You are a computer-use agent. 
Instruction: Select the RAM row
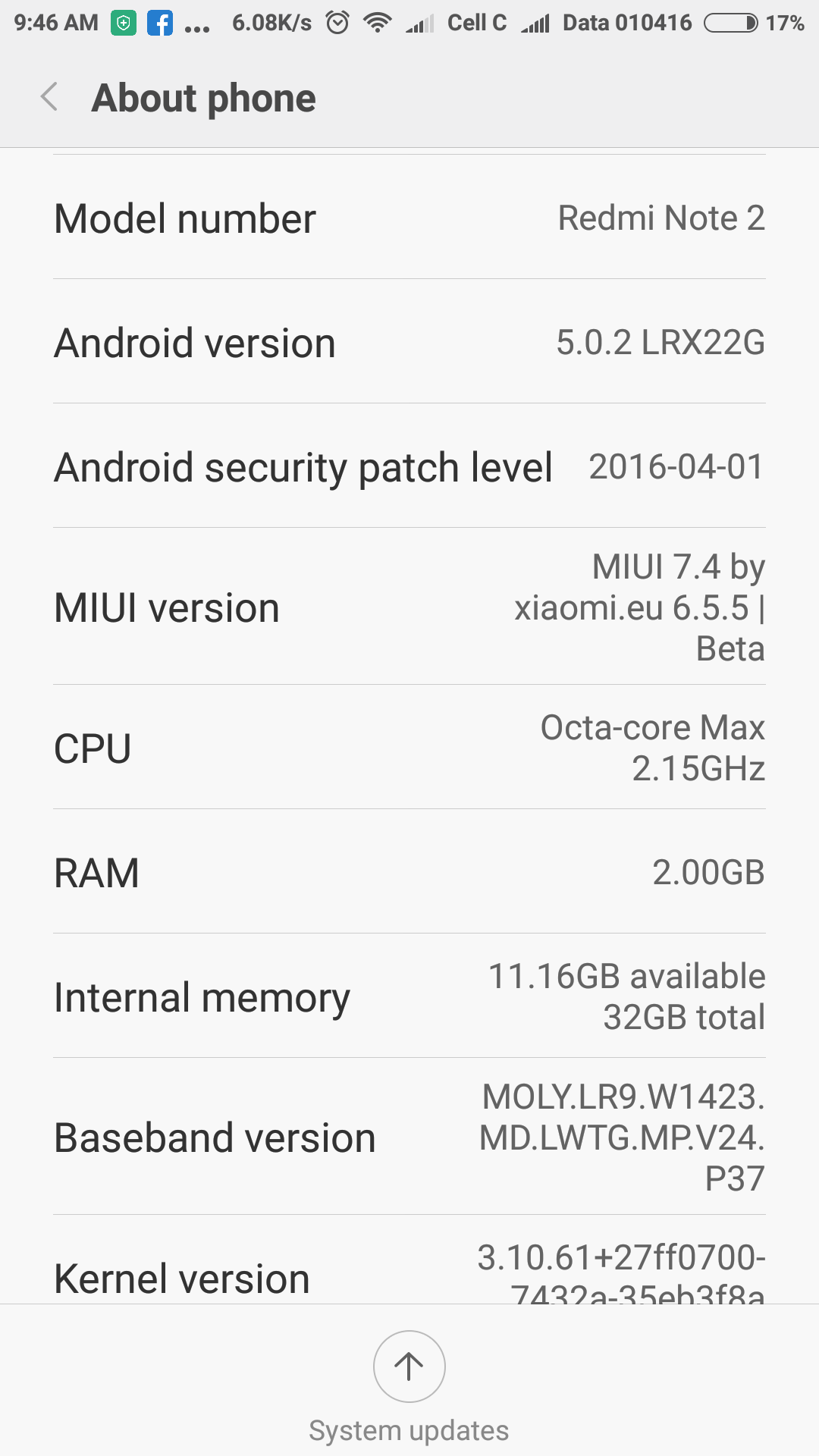[x=409, y=872]
